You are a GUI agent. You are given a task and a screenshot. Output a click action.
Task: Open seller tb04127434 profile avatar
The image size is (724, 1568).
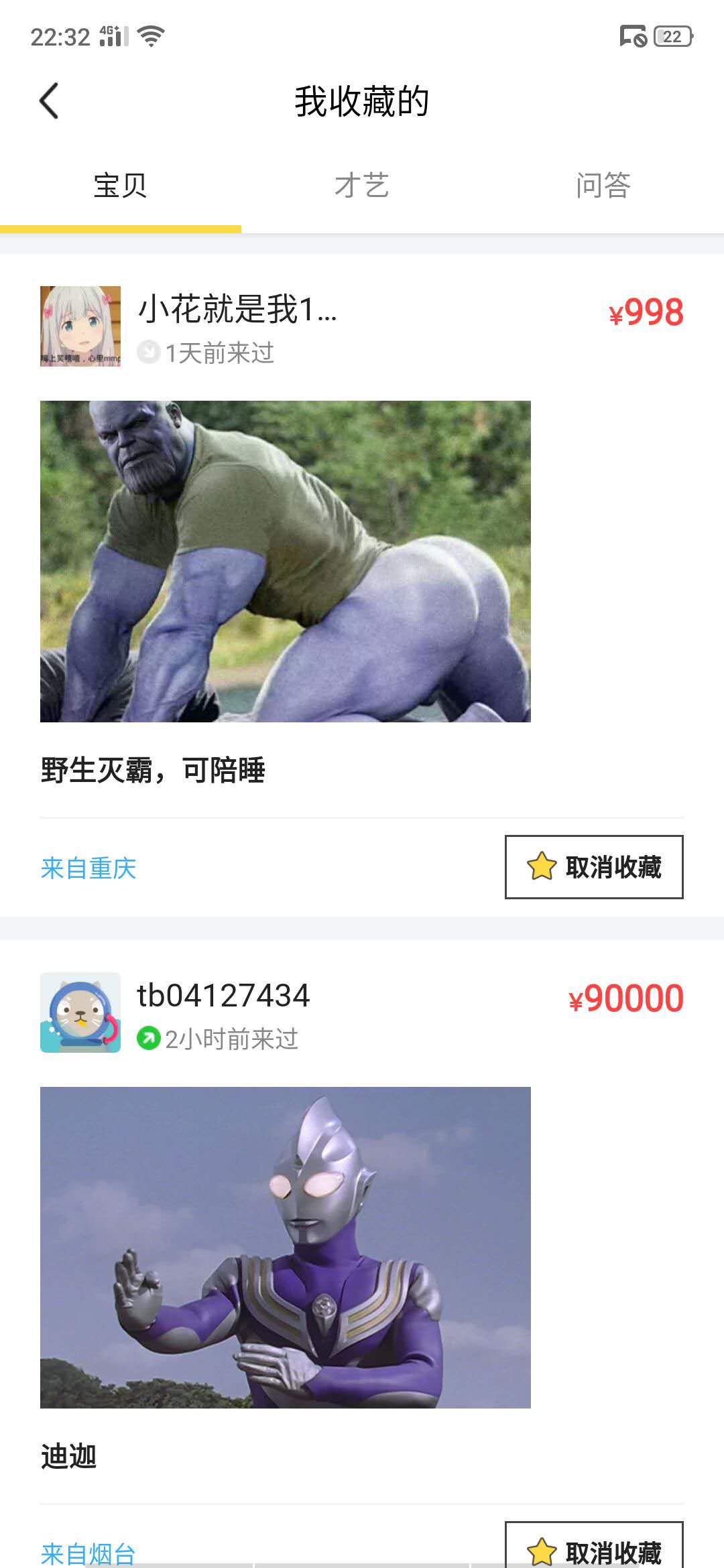pyautogui.click(x=80, y=1012)
